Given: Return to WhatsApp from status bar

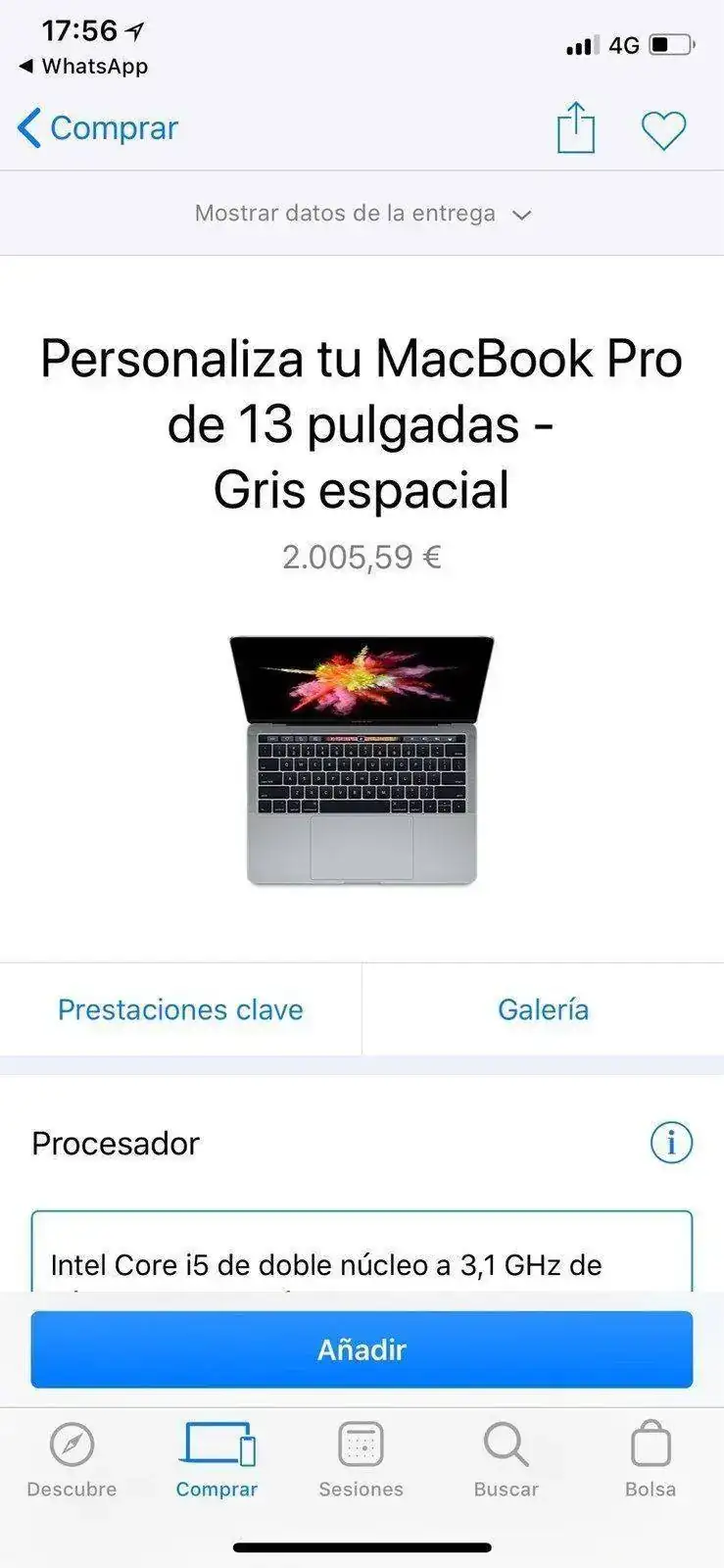Looking at the screenshot, I should pyautogui.click(x=83, y=67).
